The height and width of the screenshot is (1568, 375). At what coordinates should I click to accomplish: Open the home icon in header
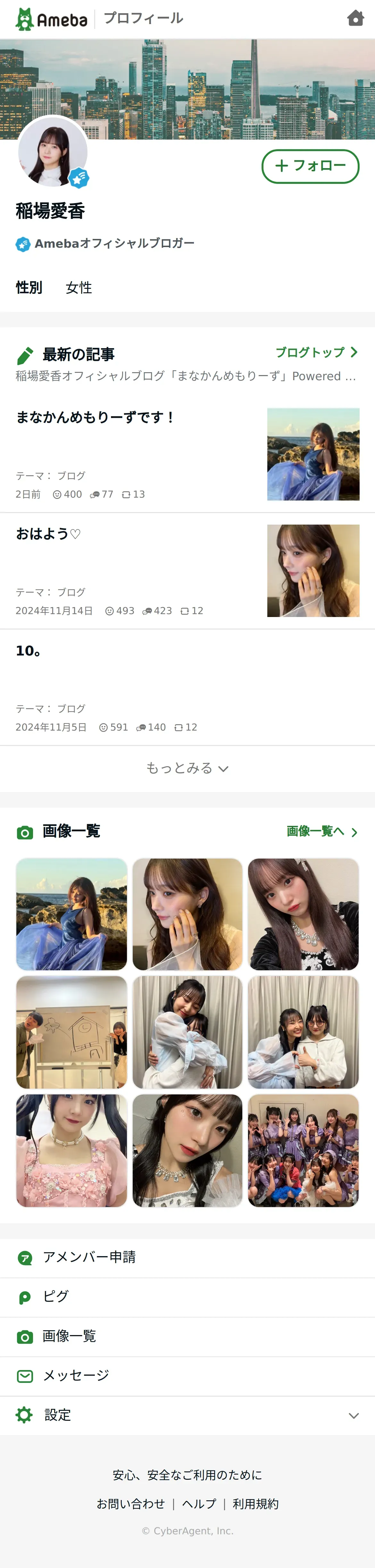(x=355, y=18)
